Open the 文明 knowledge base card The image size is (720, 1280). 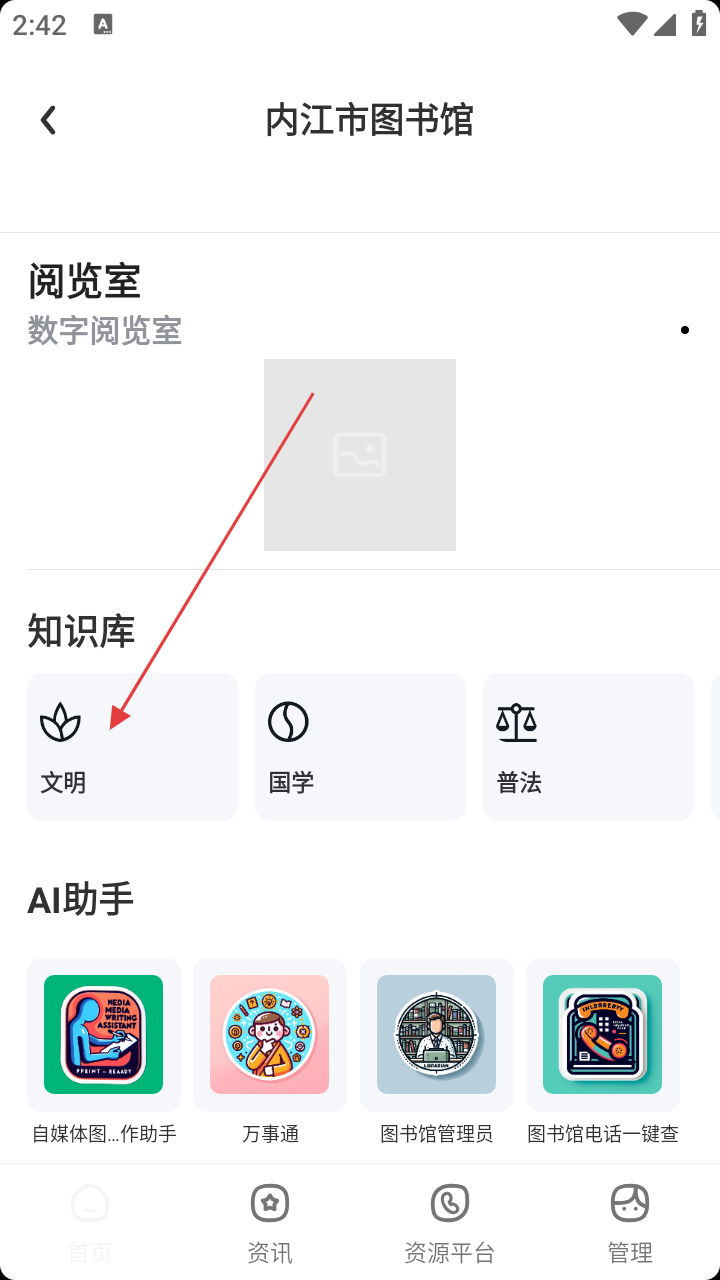(132, 747)
